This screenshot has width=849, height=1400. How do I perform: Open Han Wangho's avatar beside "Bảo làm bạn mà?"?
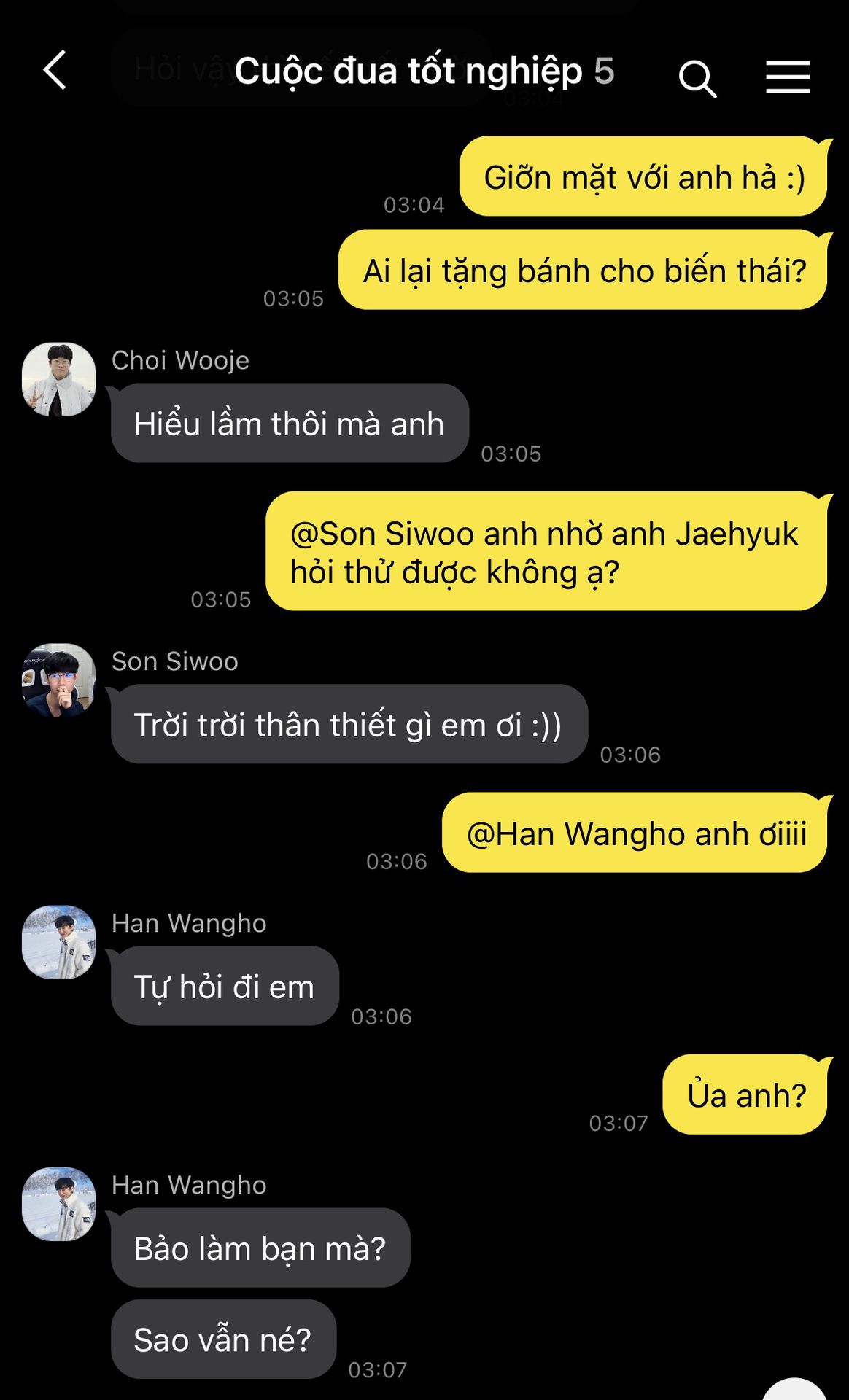[x=59, y=1204]
